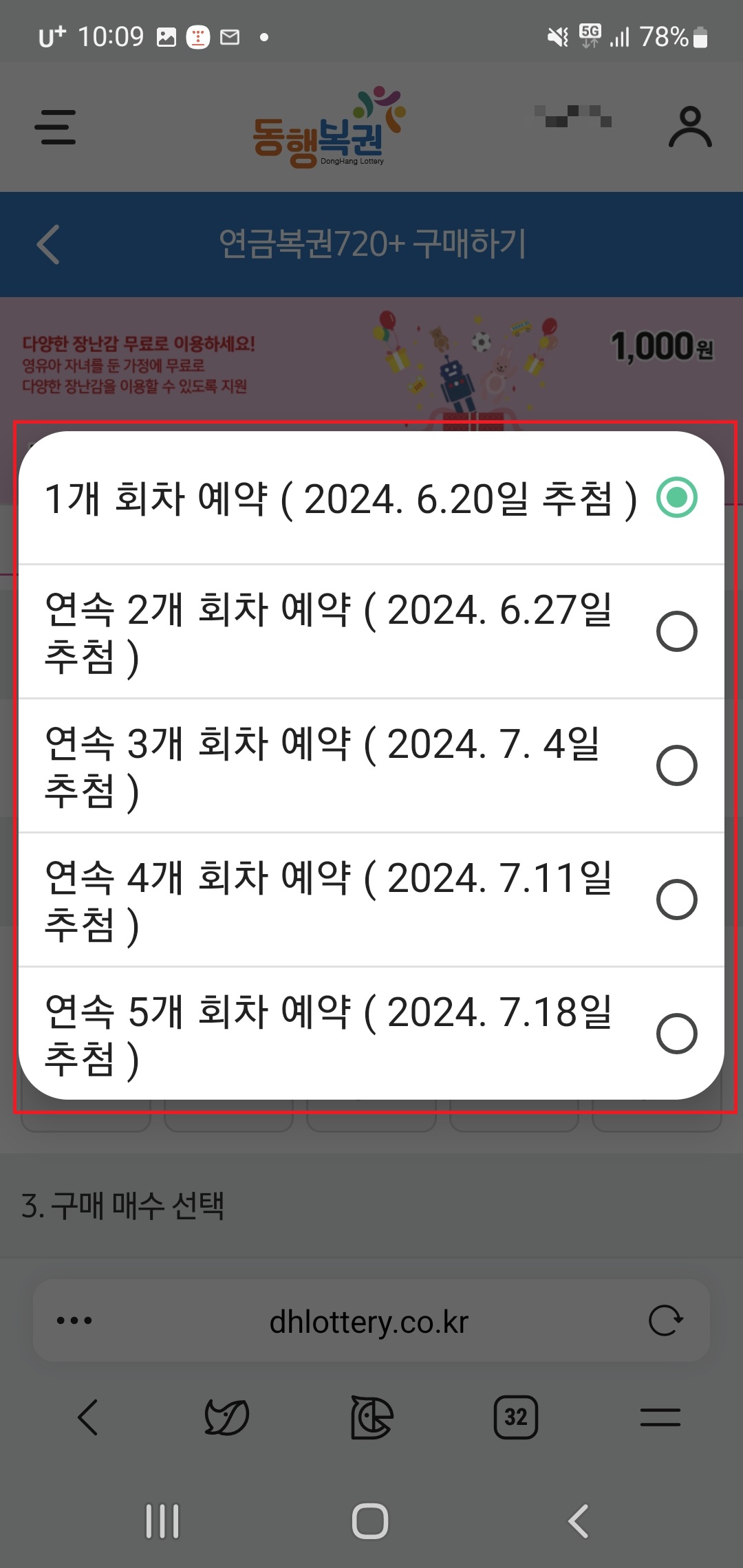Viewport: 743px width, 1568px height.
Task: Open the browser tab switcher showing 32 tabs
Action: [x=517, y=1418]
